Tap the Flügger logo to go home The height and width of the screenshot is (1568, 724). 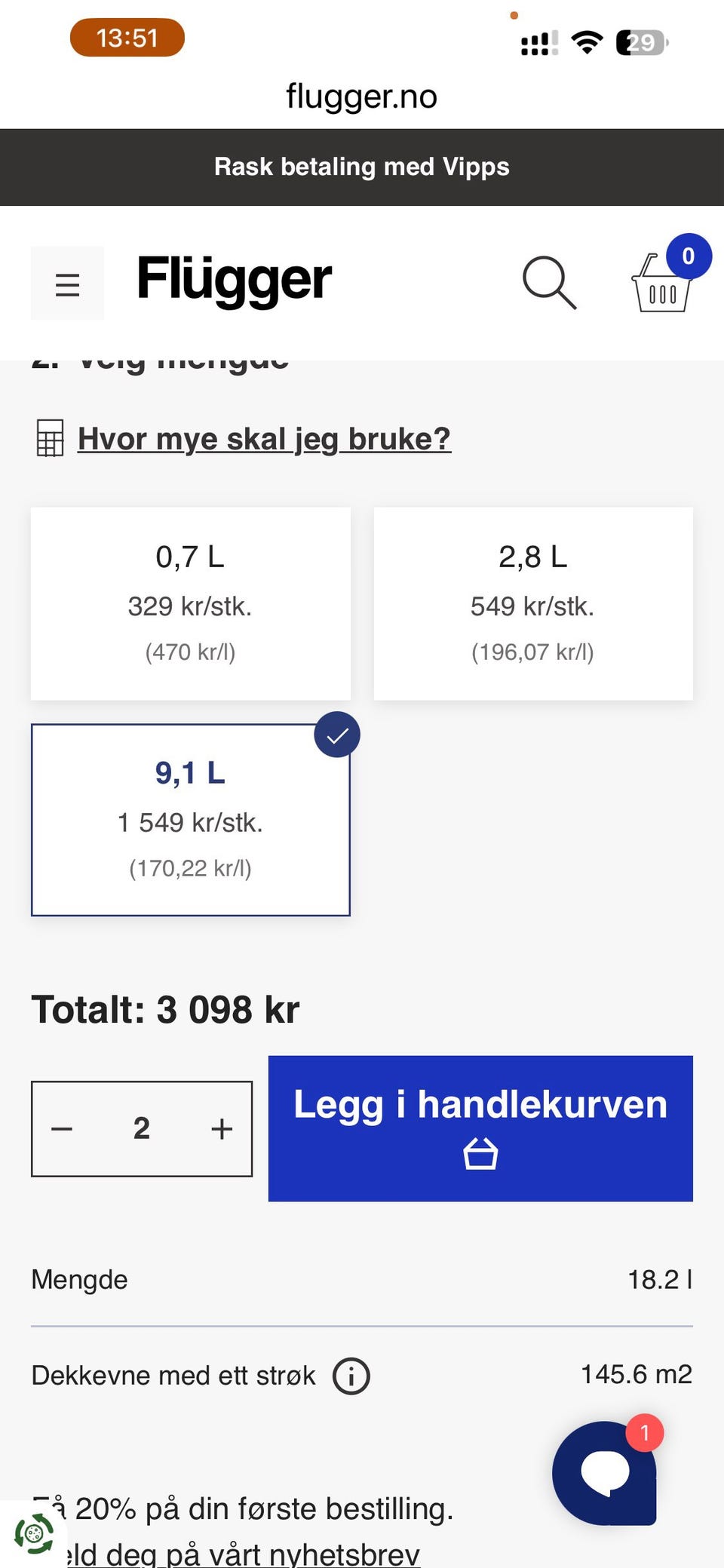(x=234, y=279)
